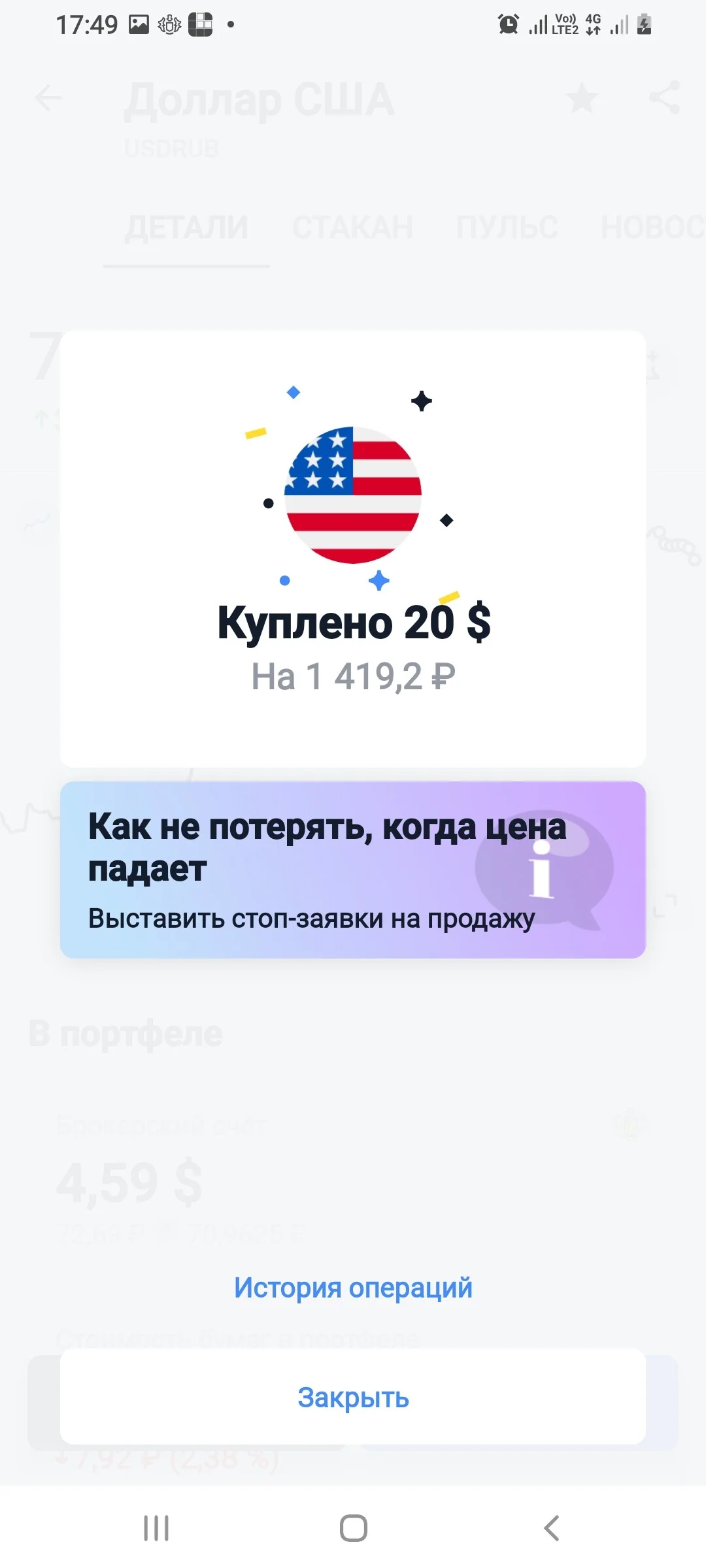Open the stop-order tip banner about falling price
The width and height of the screenshot is (706, 1568).
[353, 870]
